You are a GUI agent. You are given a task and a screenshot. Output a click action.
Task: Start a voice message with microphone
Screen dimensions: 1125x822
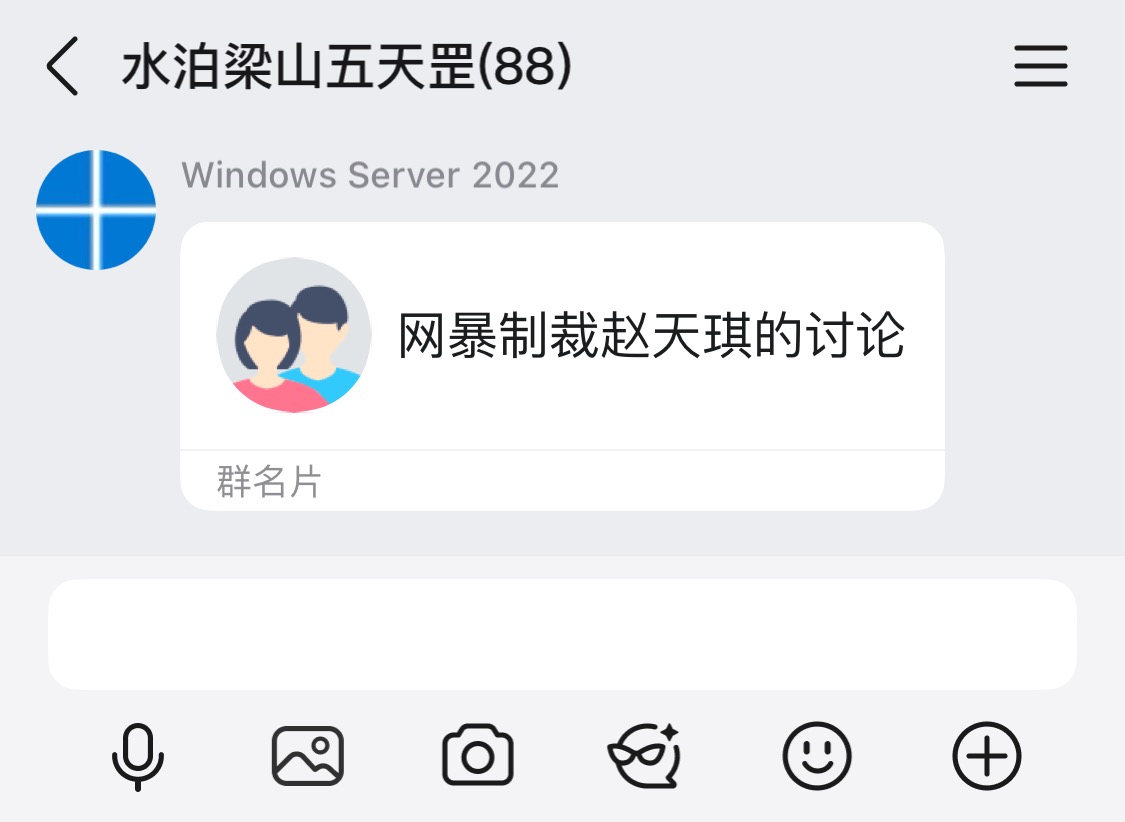[x=137, y=756]
